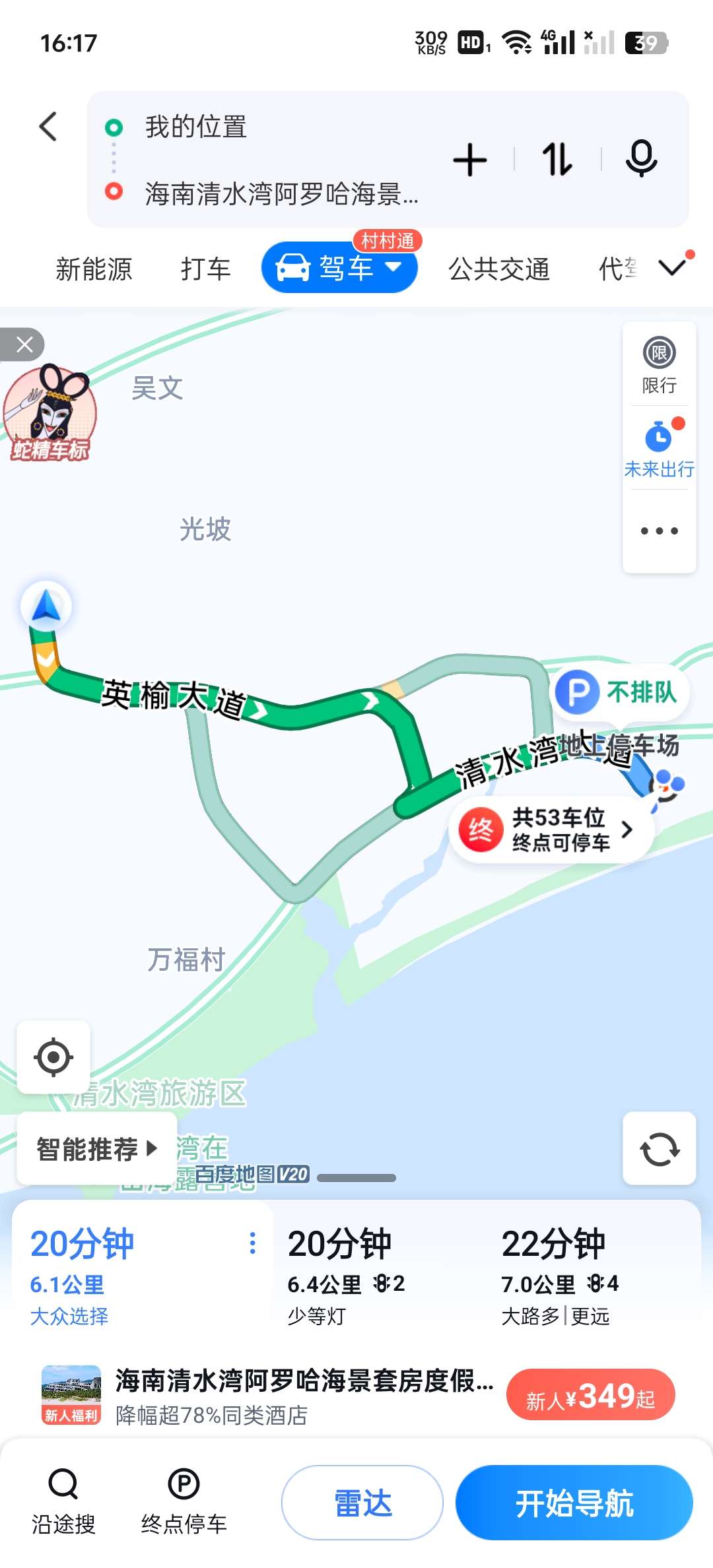Screen dimensions: 713x1568
Task: Swap start and destination points
Action: (x=557, y=160)
